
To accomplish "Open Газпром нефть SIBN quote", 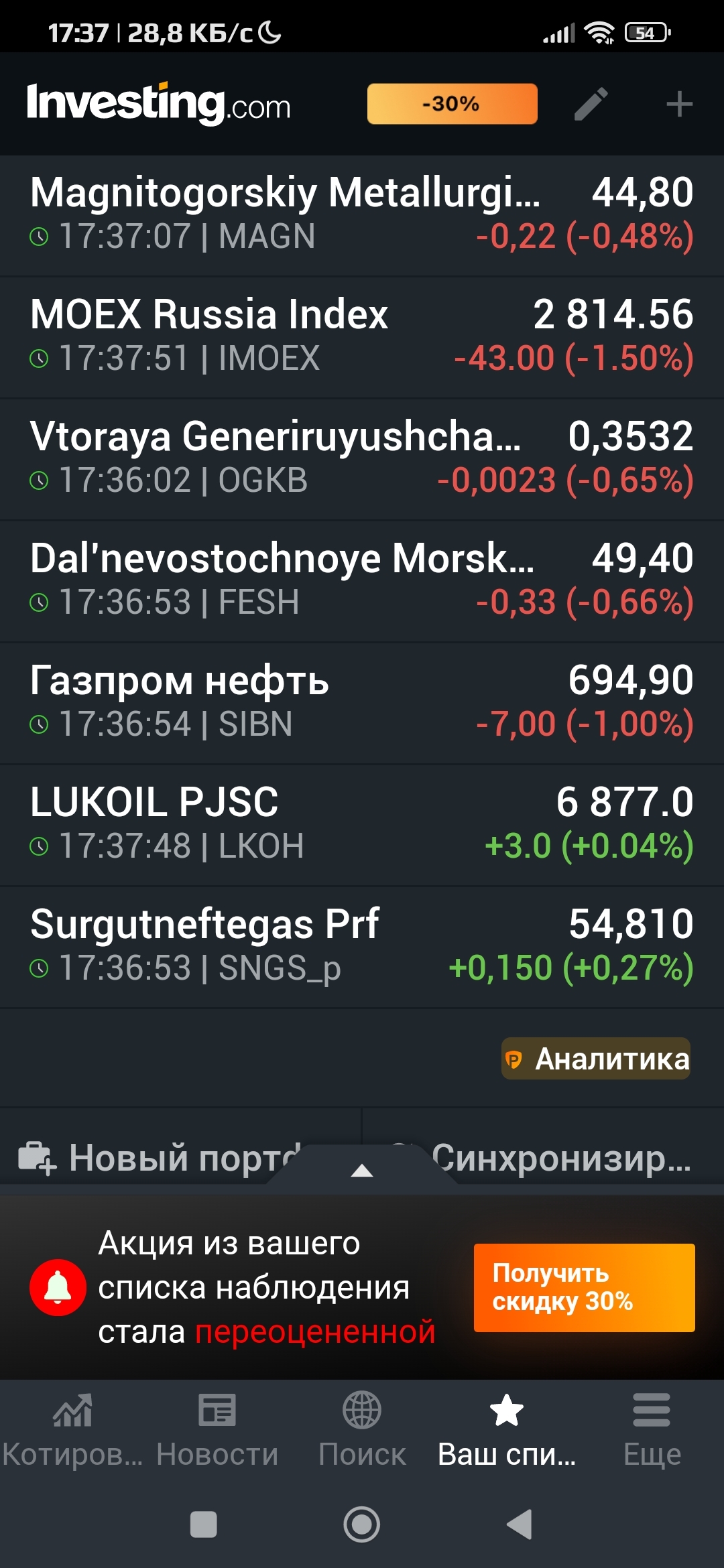I will tap(362, 702).
